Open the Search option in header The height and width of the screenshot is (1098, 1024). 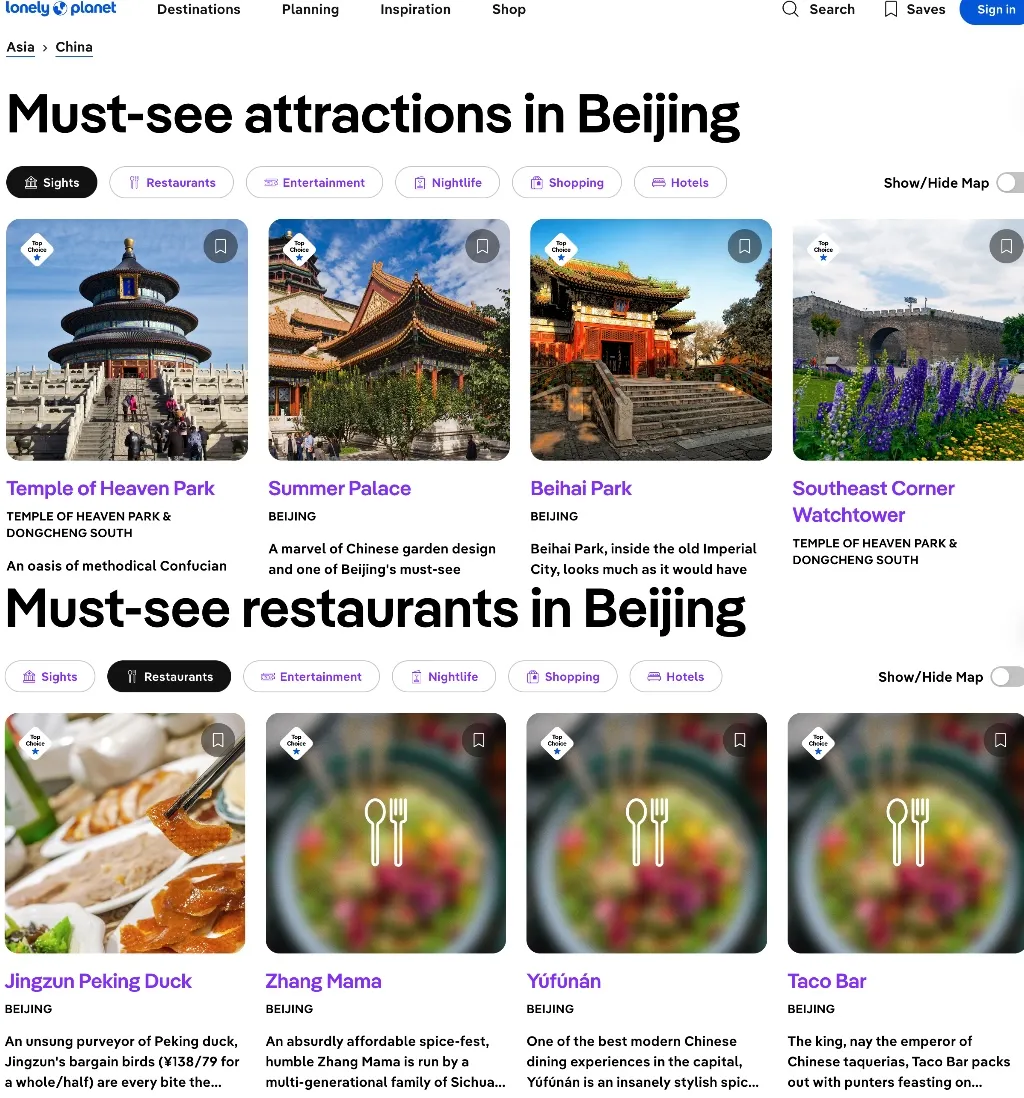click(818, 10)
